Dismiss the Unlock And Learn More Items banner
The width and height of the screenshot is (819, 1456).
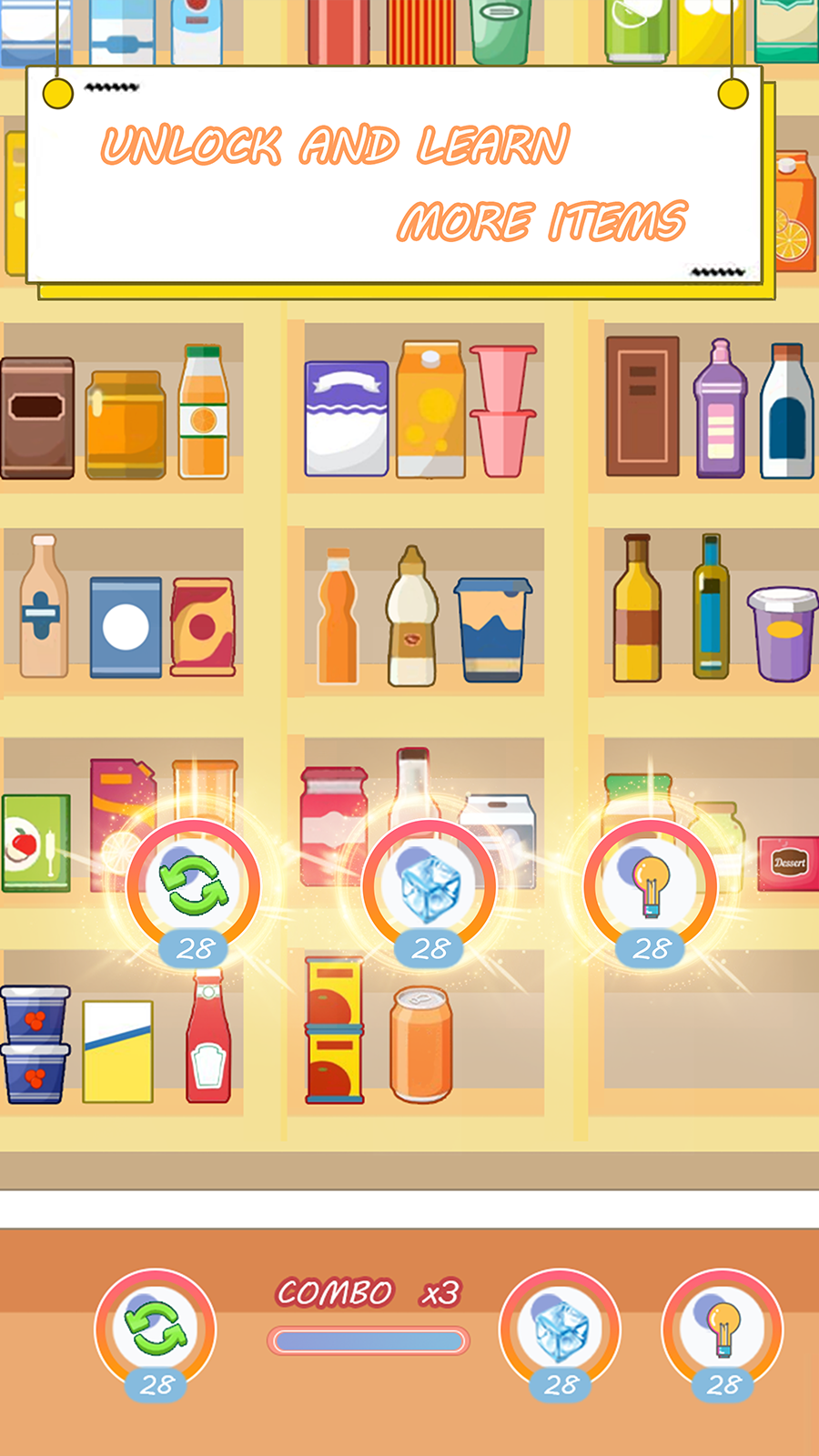tap(400, 177)
